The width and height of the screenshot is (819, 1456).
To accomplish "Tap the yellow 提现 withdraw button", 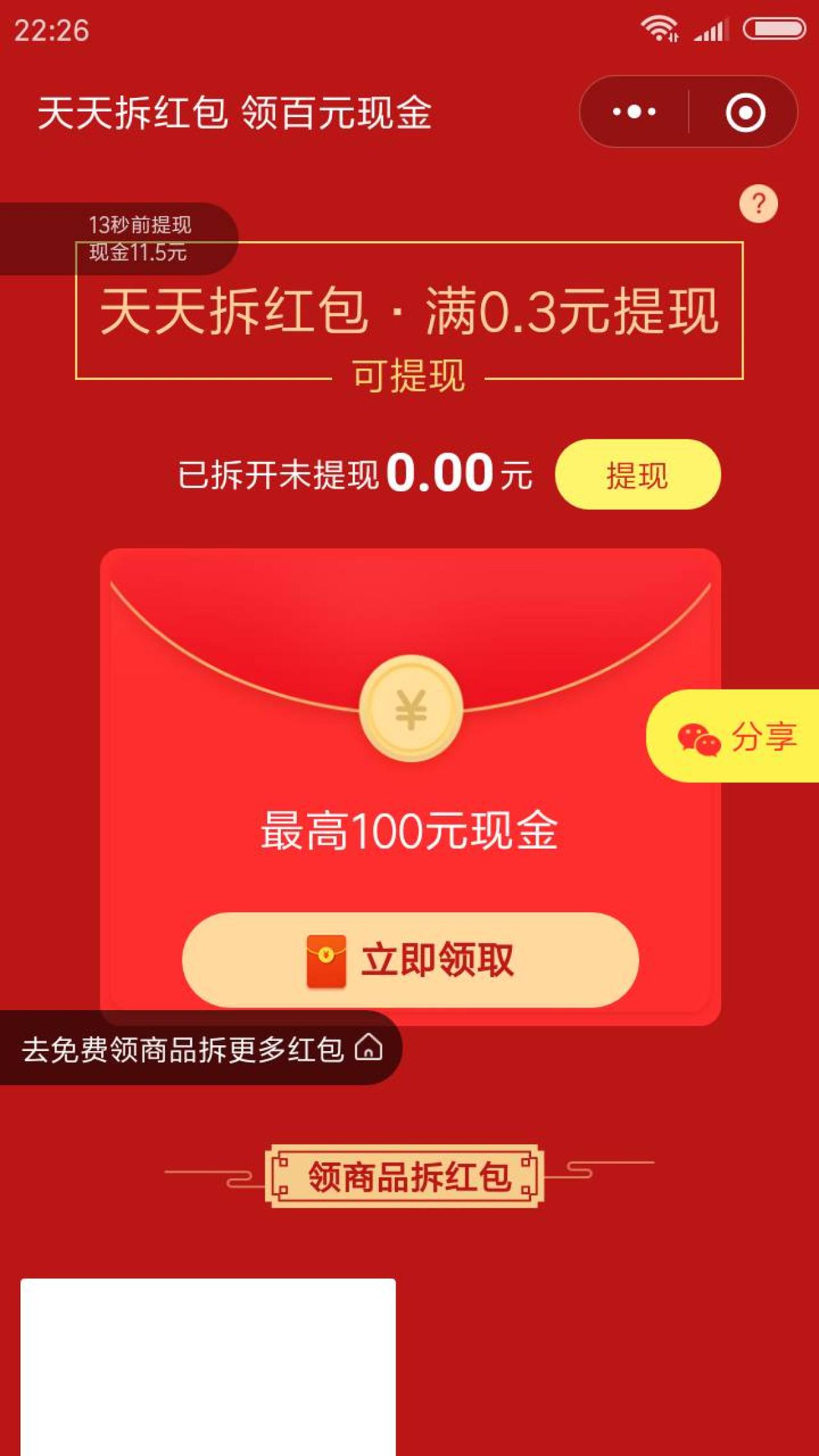I will (x=637, y=475).
